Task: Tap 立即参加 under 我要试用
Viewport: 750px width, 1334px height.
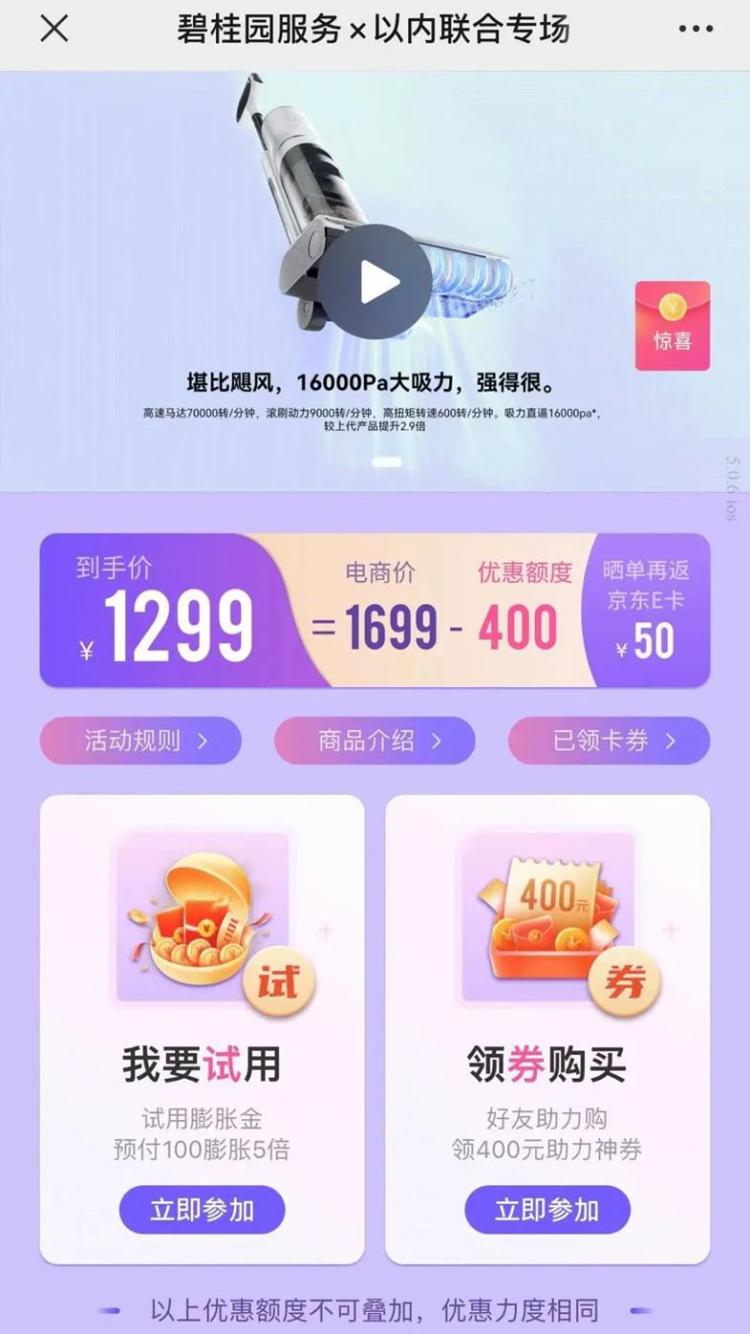Action: 202,1210
